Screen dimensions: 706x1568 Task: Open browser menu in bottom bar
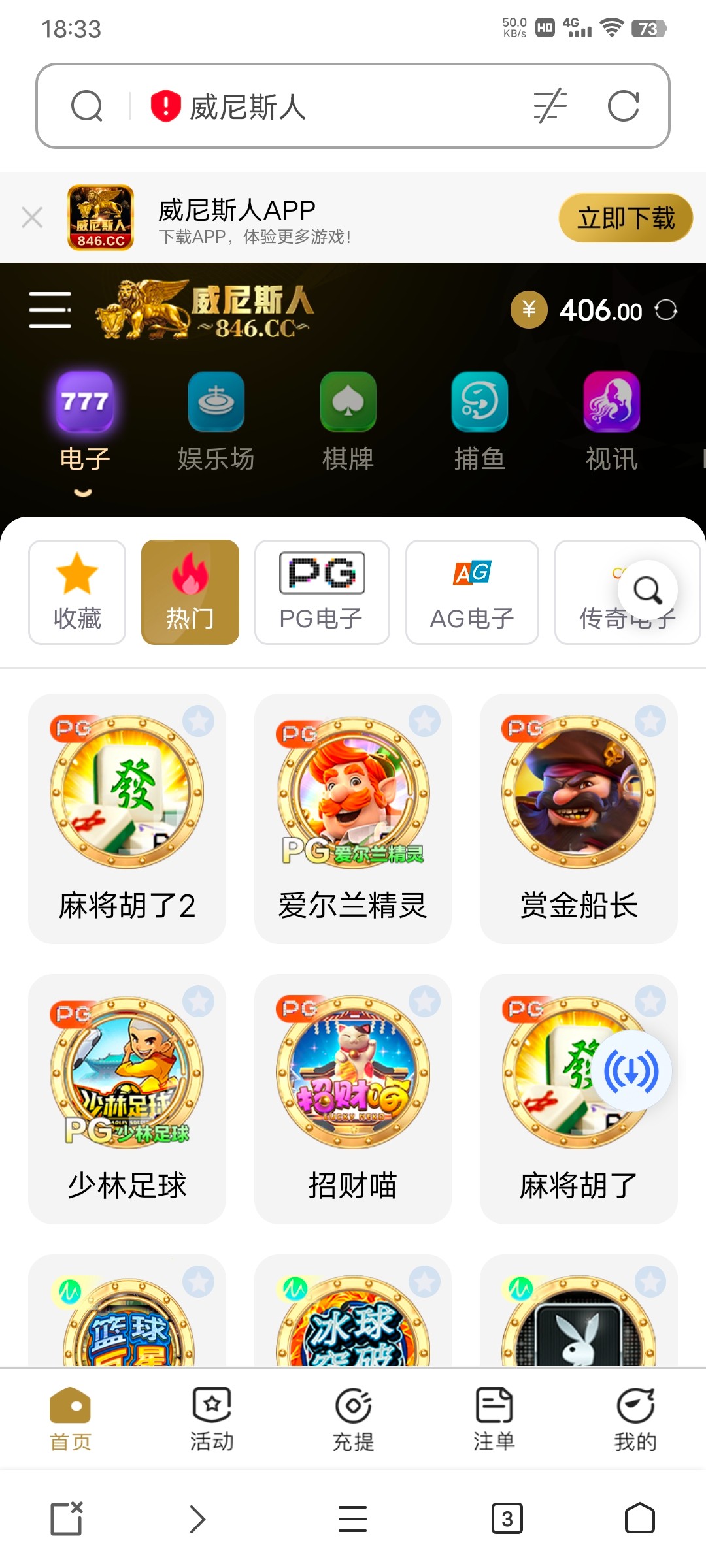pos(352,1519)
